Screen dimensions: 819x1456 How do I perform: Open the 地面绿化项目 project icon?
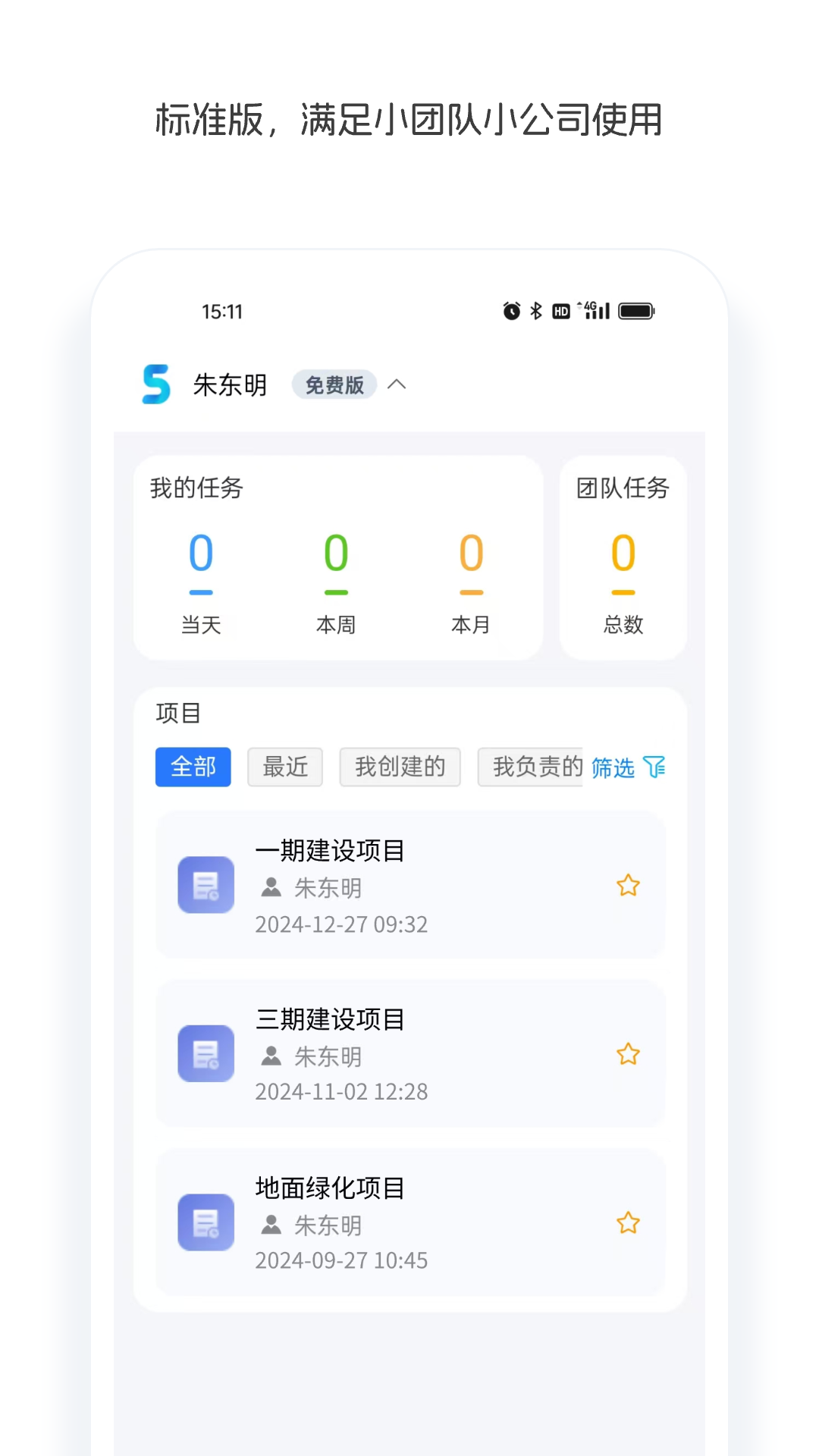(x=206, y=1222)
